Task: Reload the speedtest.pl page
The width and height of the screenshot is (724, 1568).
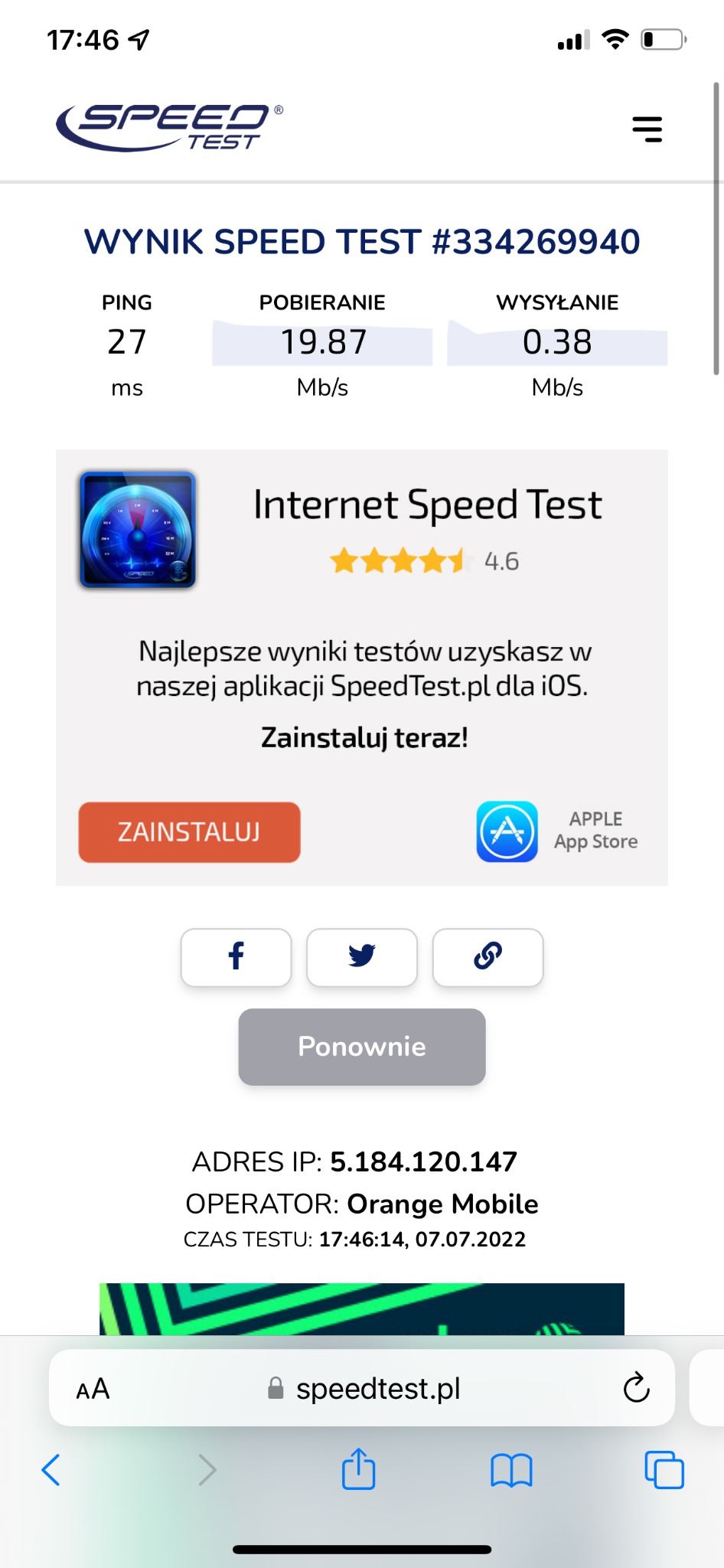Action: [x=636, y=1387]
